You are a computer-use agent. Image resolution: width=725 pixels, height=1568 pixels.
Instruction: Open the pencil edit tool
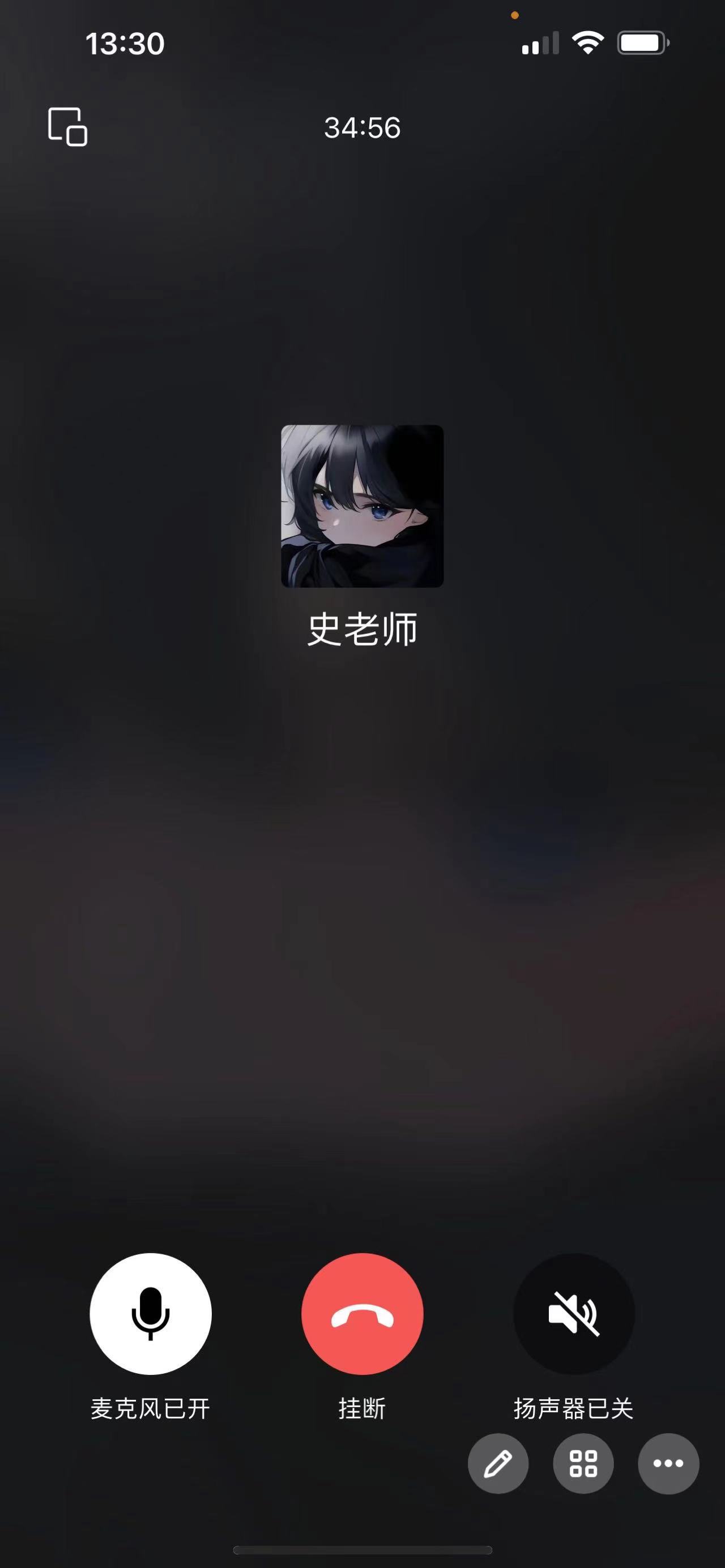click(498, 1464)
